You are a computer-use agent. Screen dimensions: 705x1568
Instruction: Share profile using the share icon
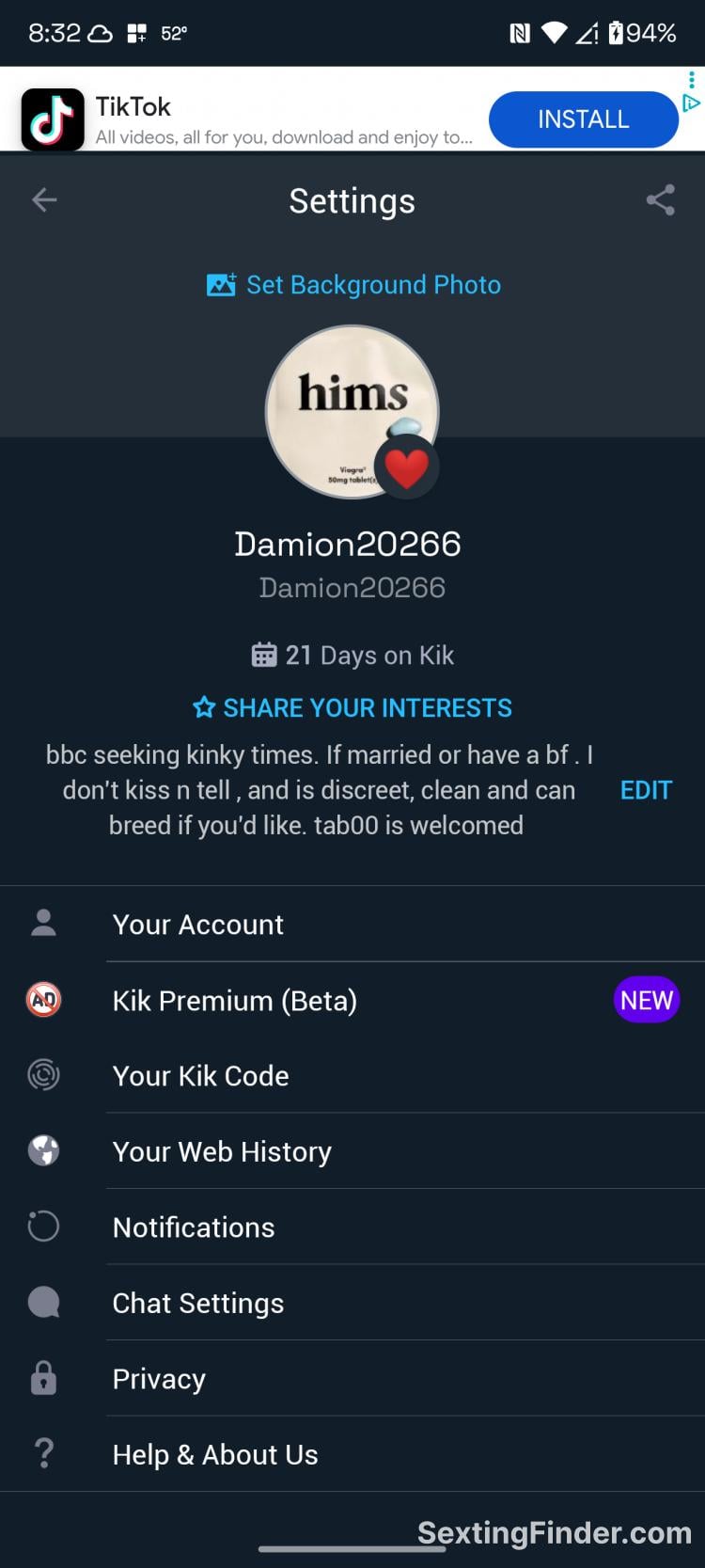(660, 199)
